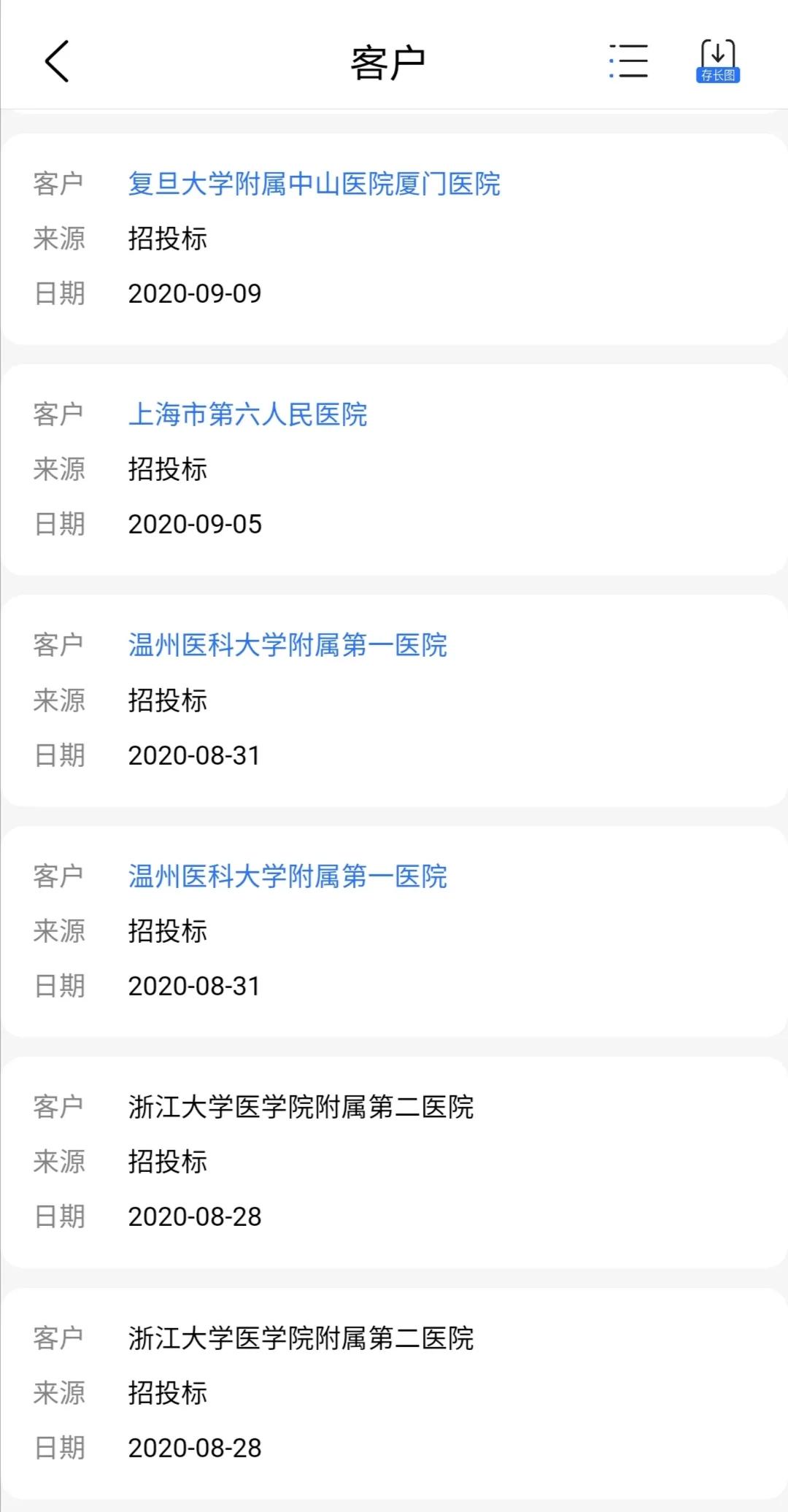The image size is (788, 1512).
Task: Open the first 温州医科大学附属第一医院 link
Action: click(x=287, y=645)
